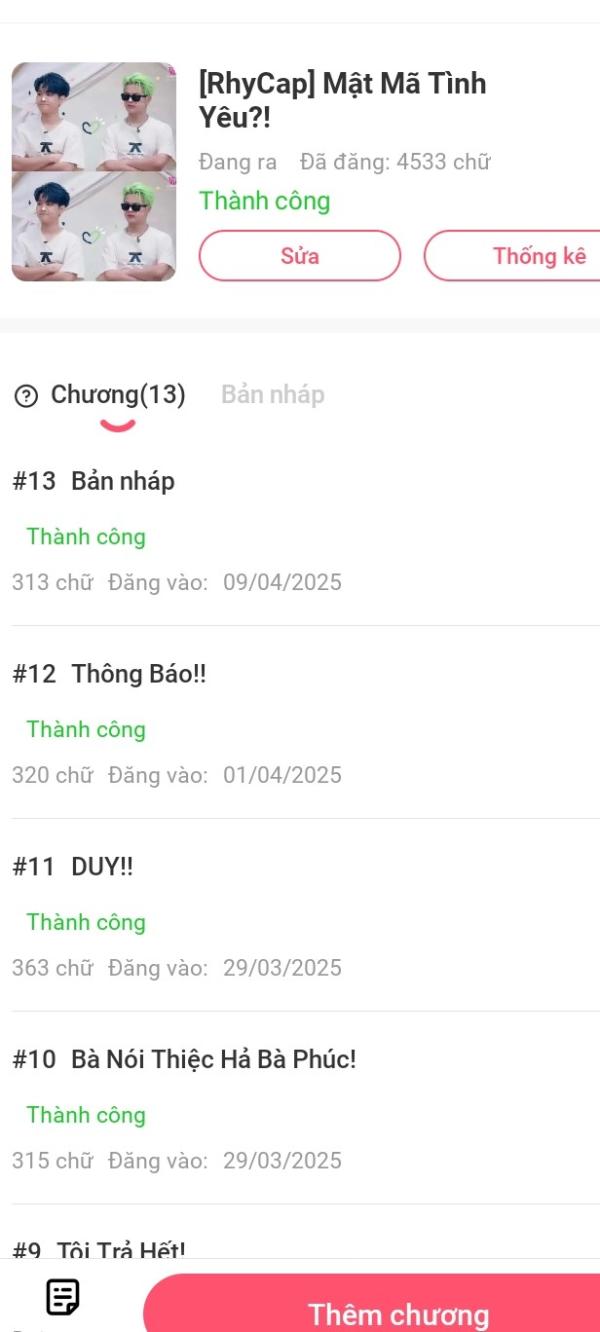
Task: Switch to the Bản nháp tab
Action: pyautogui.click(x=272, y=395)
